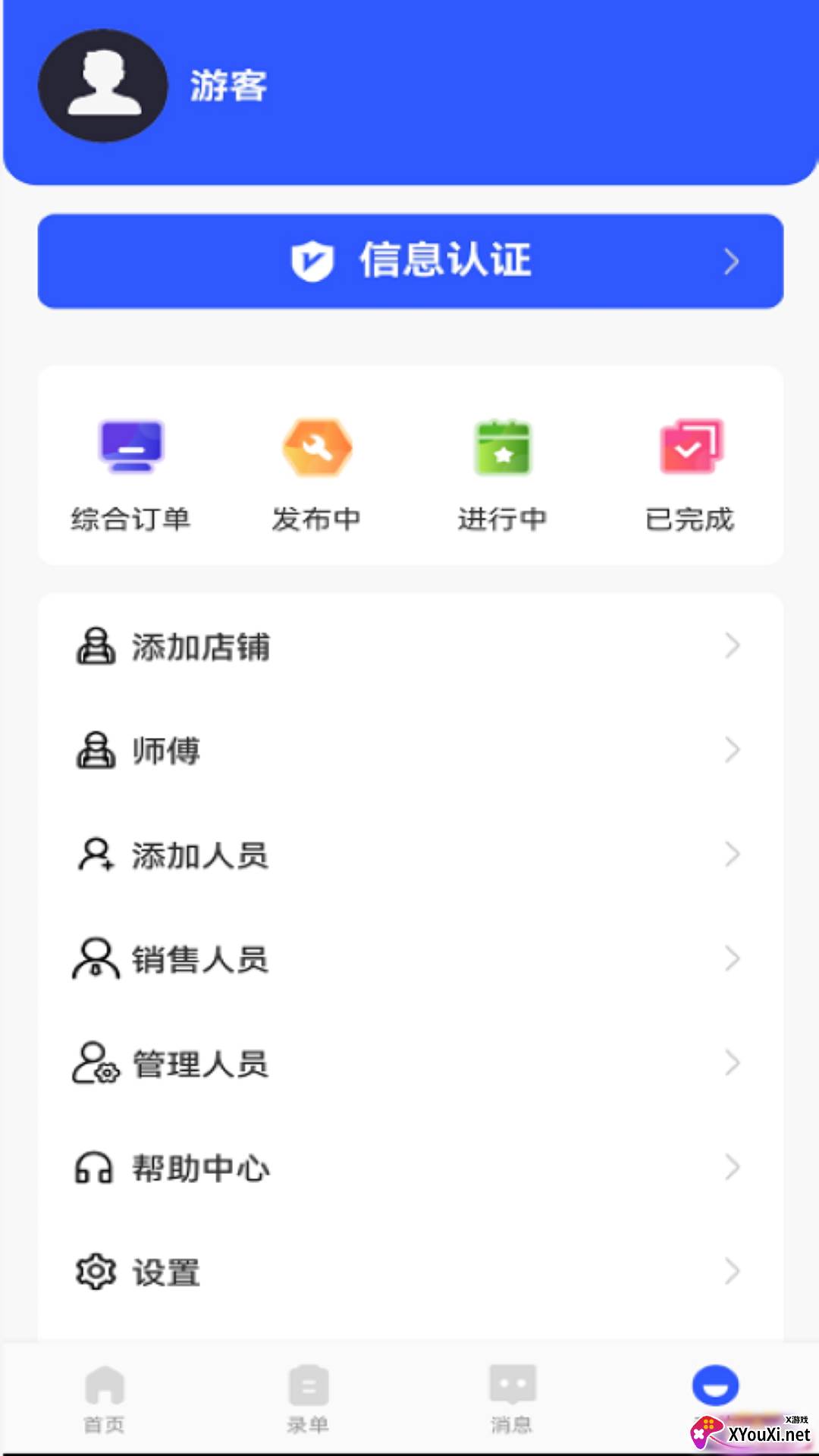Viewport: 819px width, 1456px height.
Task: Open 设置 settings row
Action: 410,1272
